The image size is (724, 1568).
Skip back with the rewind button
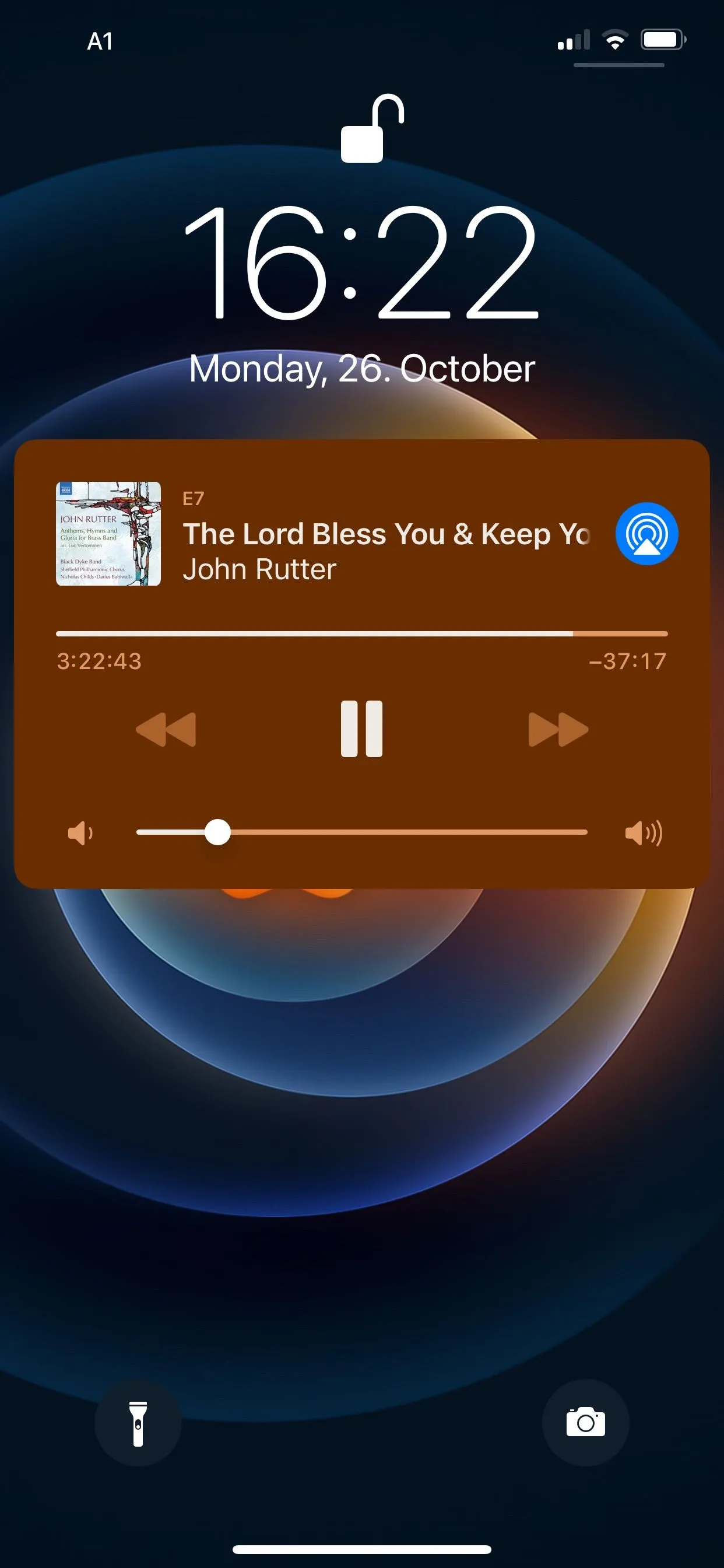coord(166,729)
